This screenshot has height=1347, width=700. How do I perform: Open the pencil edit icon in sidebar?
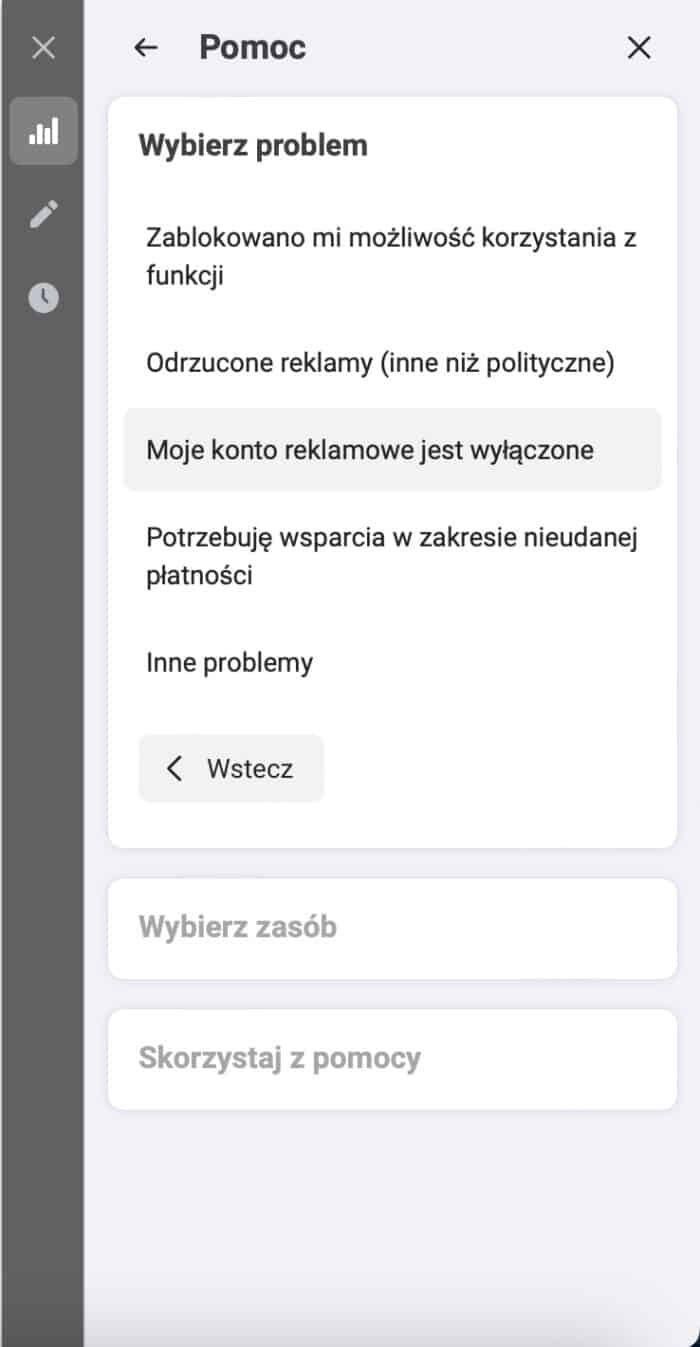point(44,214)
